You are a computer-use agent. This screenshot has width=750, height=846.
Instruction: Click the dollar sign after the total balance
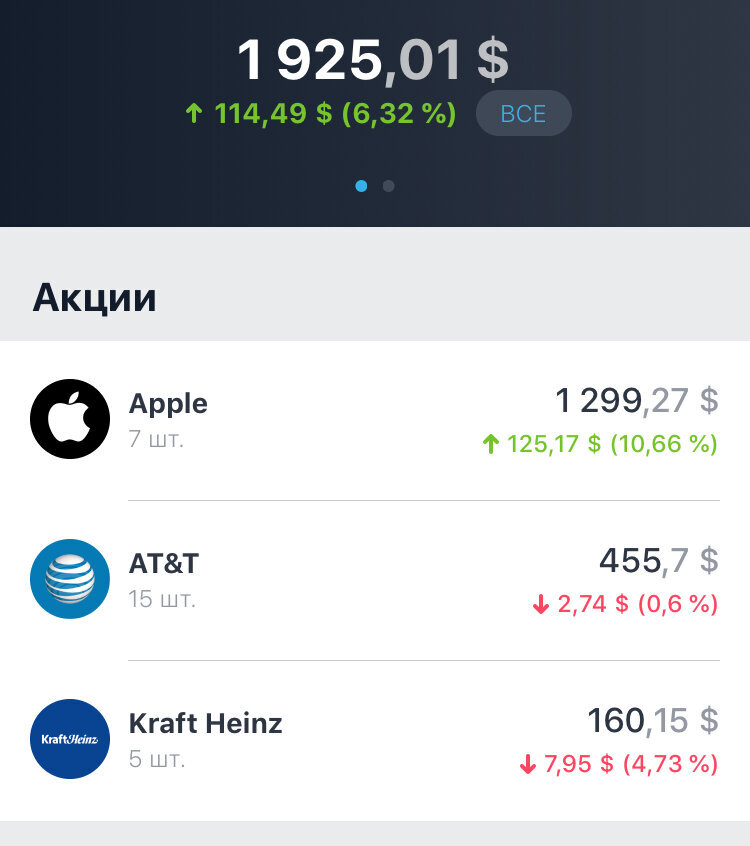pyautogui.click(x=492, y=57)
